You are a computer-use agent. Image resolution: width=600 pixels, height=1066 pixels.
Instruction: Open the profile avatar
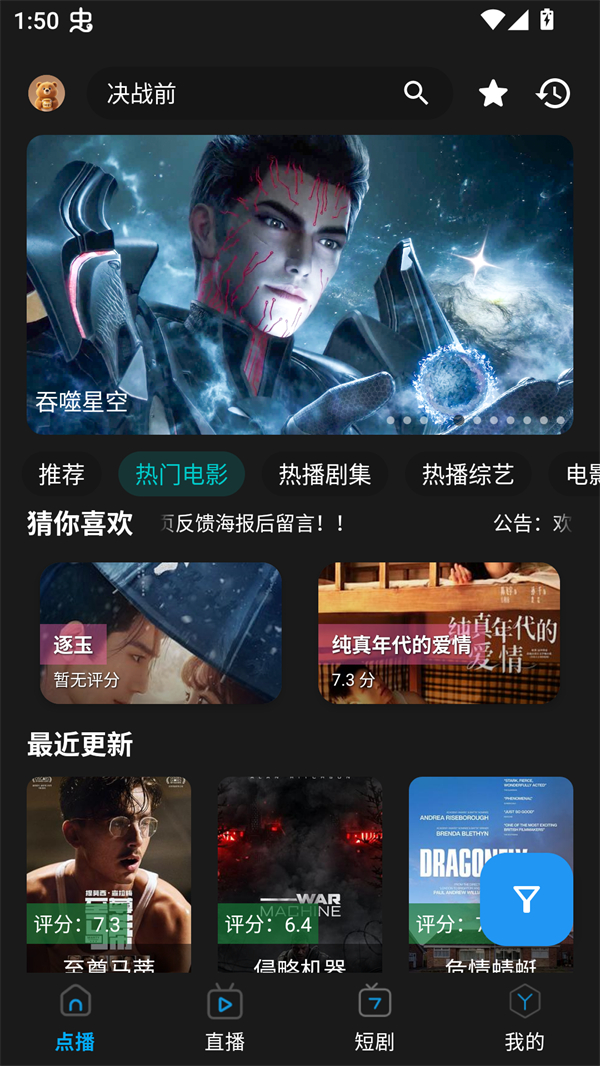[x=46, y=94]
